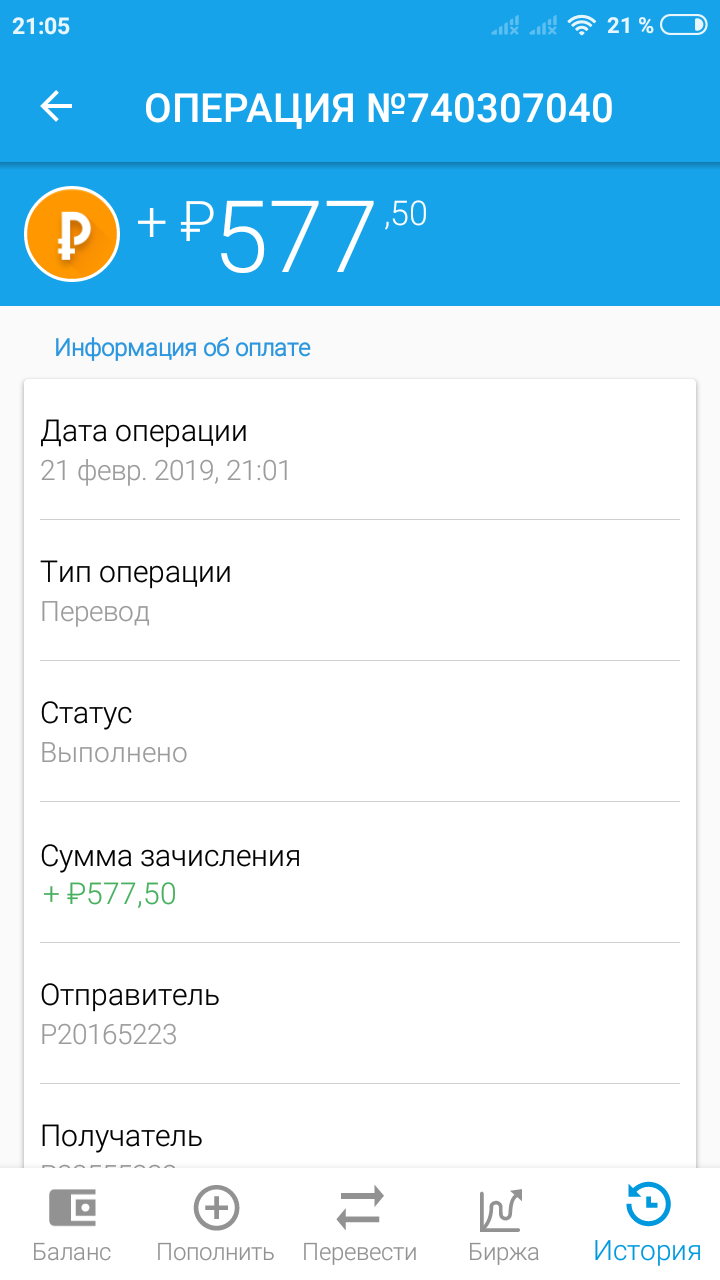Switch to the История tab
720x1280 pixels.
pos(647,1223)
